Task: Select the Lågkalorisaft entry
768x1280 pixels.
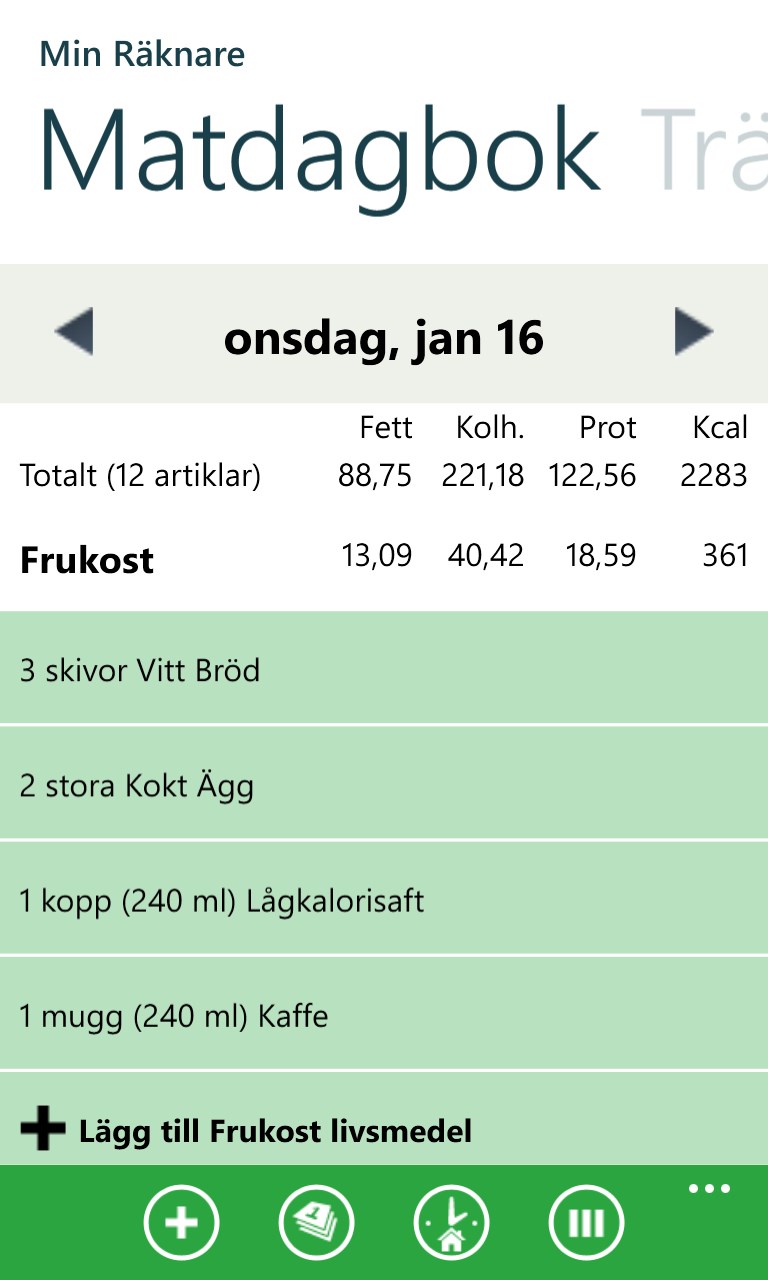Action: pos(384,899)
